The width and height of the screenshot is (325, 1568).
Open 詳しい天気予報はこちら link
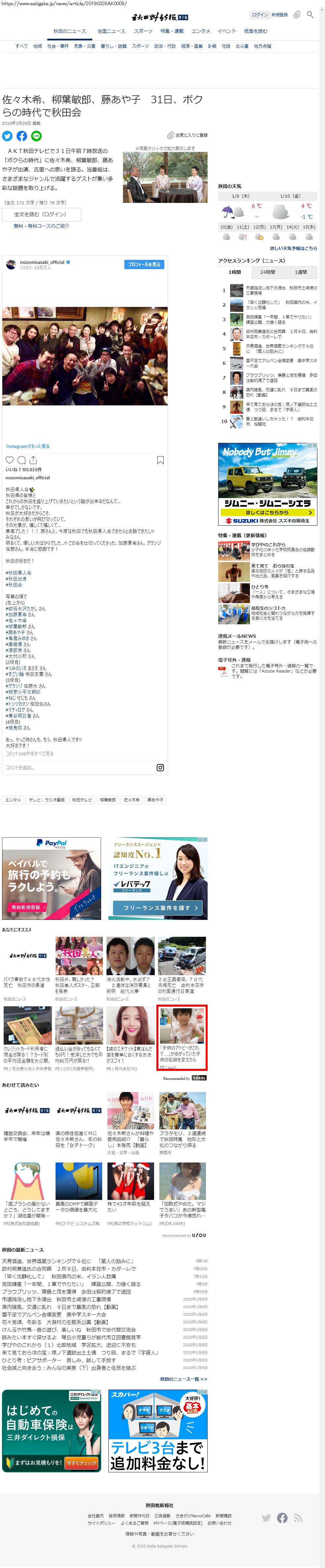(x=293, y=248)
